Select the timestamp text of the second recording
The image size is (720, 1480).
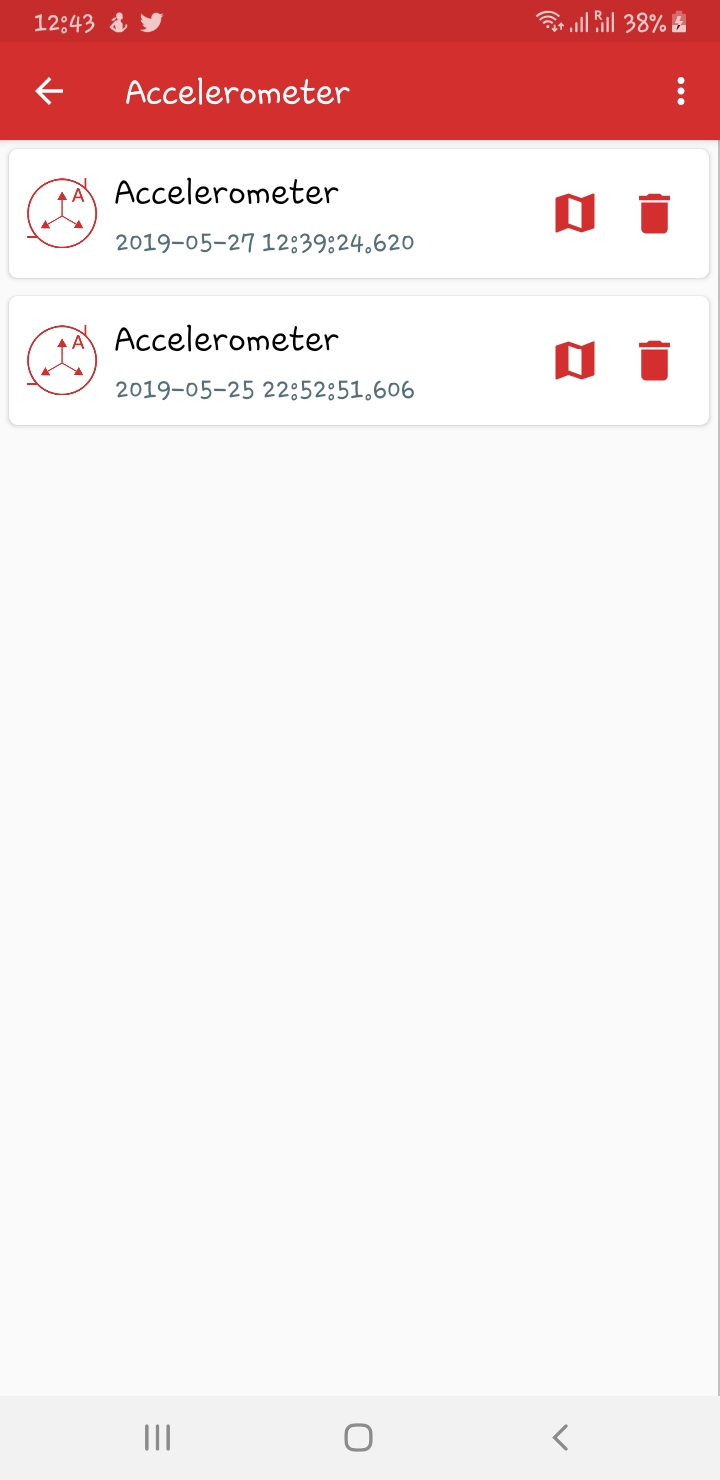[x=264, y=389]
